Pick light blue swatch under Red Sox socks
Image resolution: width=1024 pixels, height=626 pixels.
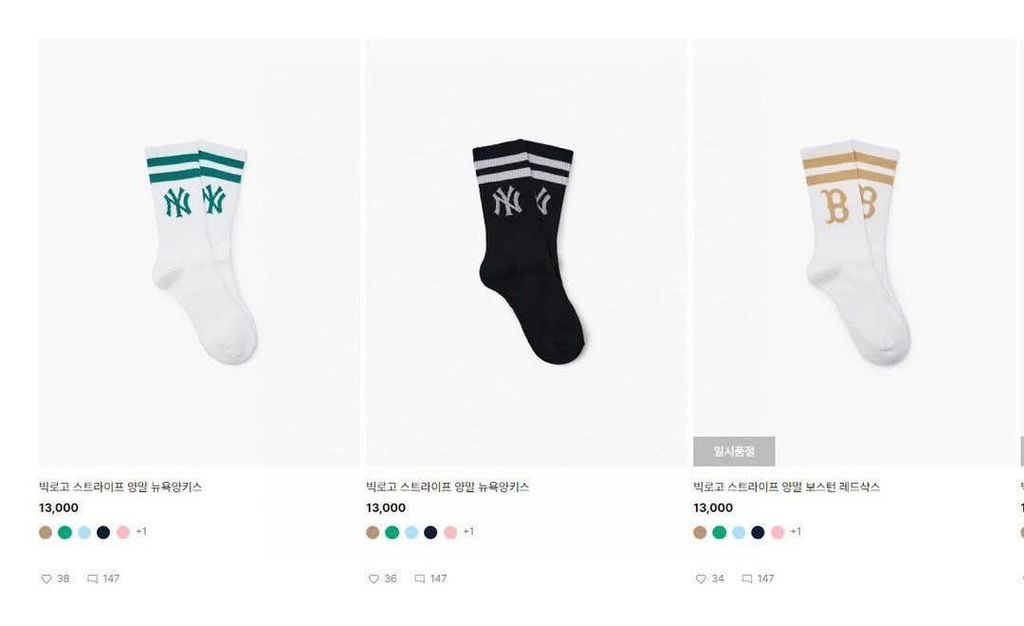point(739,532)
